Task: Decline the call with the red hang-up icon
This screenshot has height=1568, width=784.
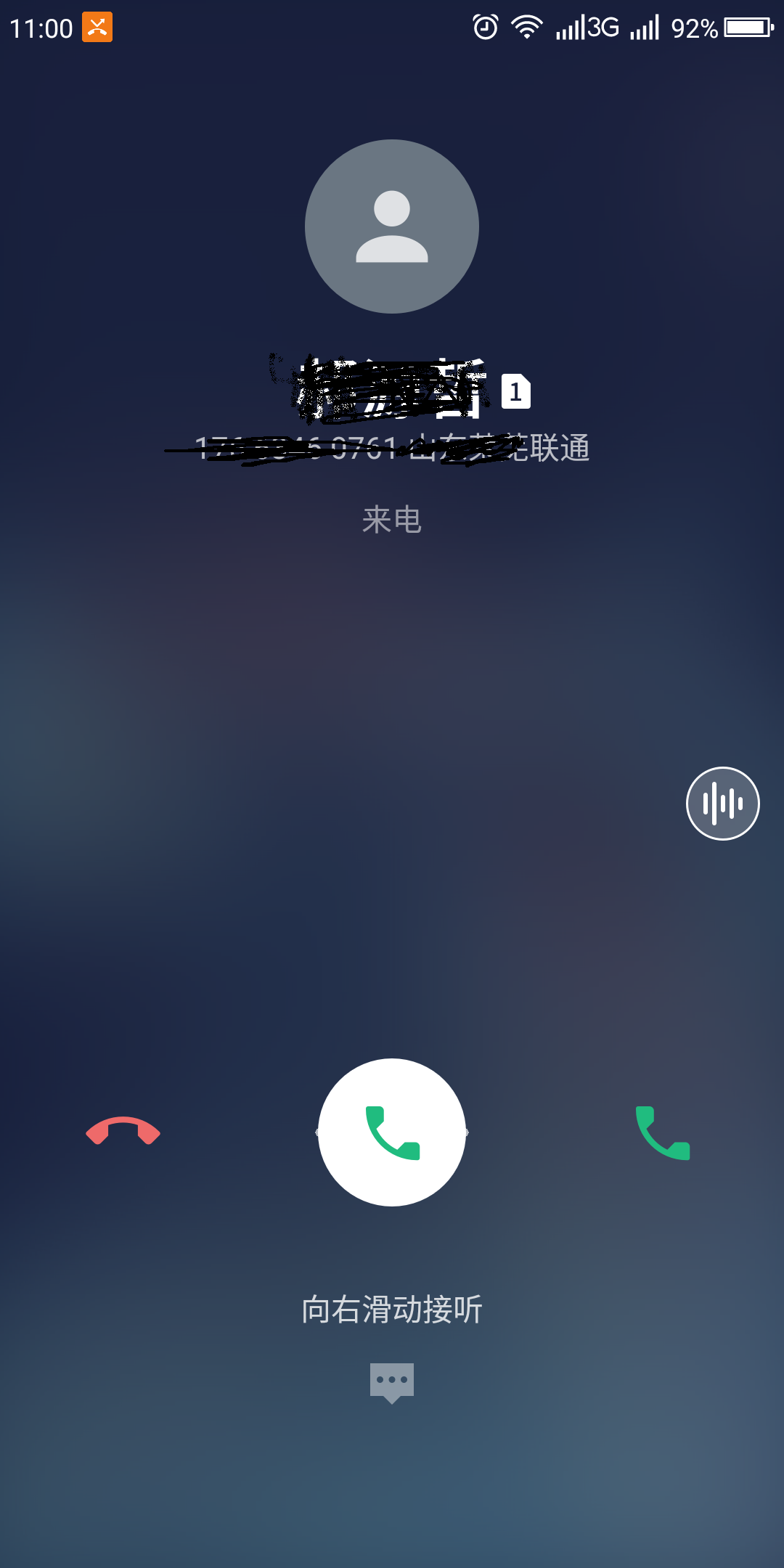Action: tap(123, 1132)
